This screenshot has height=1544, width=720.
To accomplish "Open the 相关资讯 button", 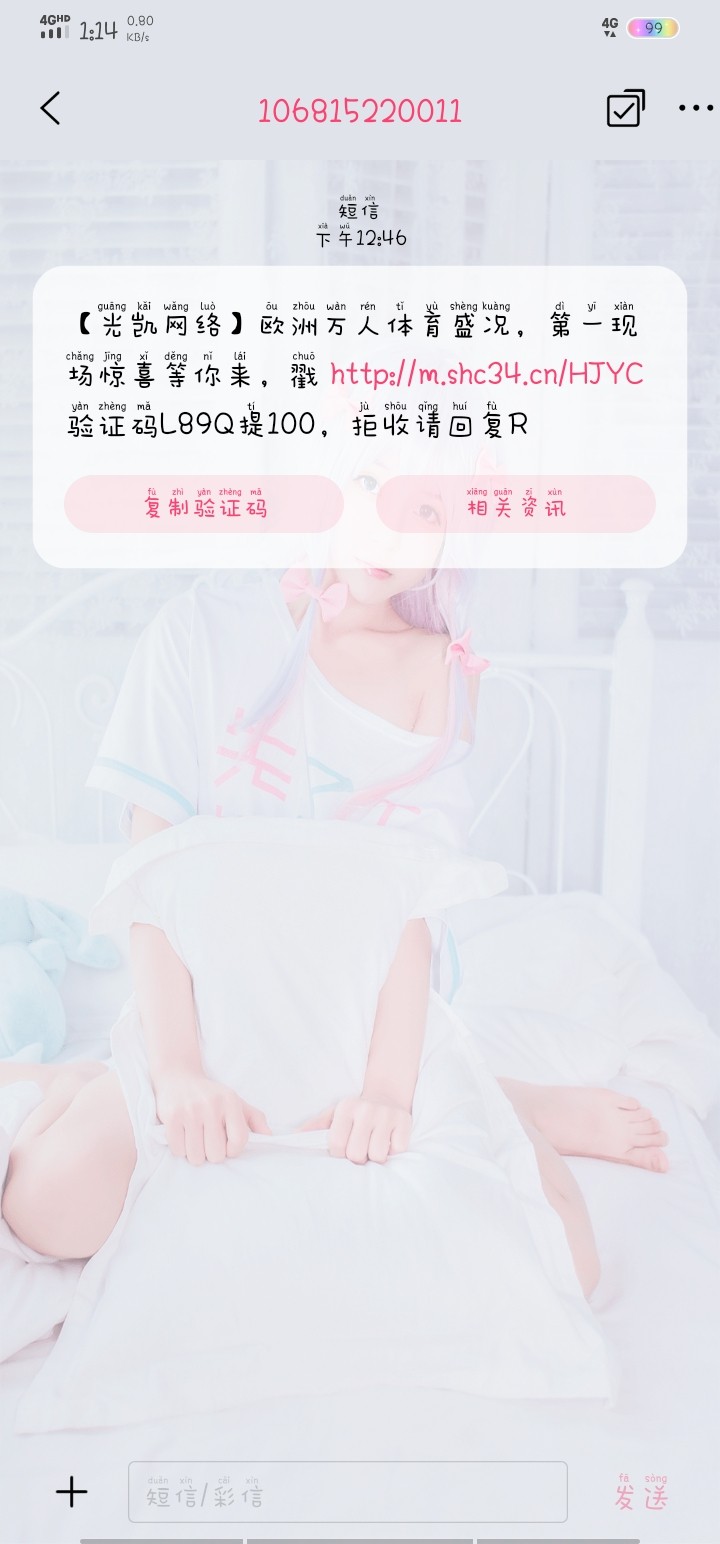I will coord(515,504).
